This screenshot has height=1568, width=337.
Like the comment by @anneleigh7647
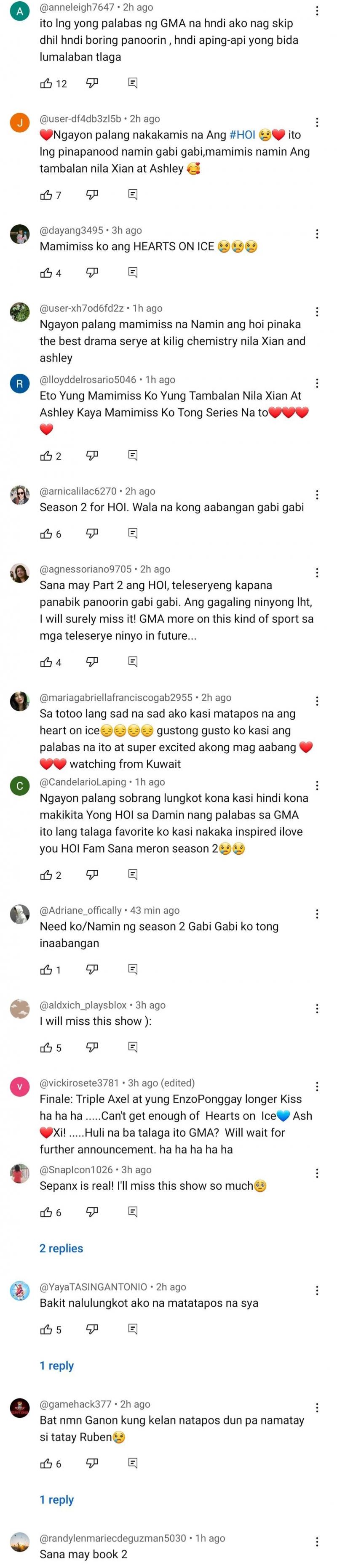(x=46, y=83)
